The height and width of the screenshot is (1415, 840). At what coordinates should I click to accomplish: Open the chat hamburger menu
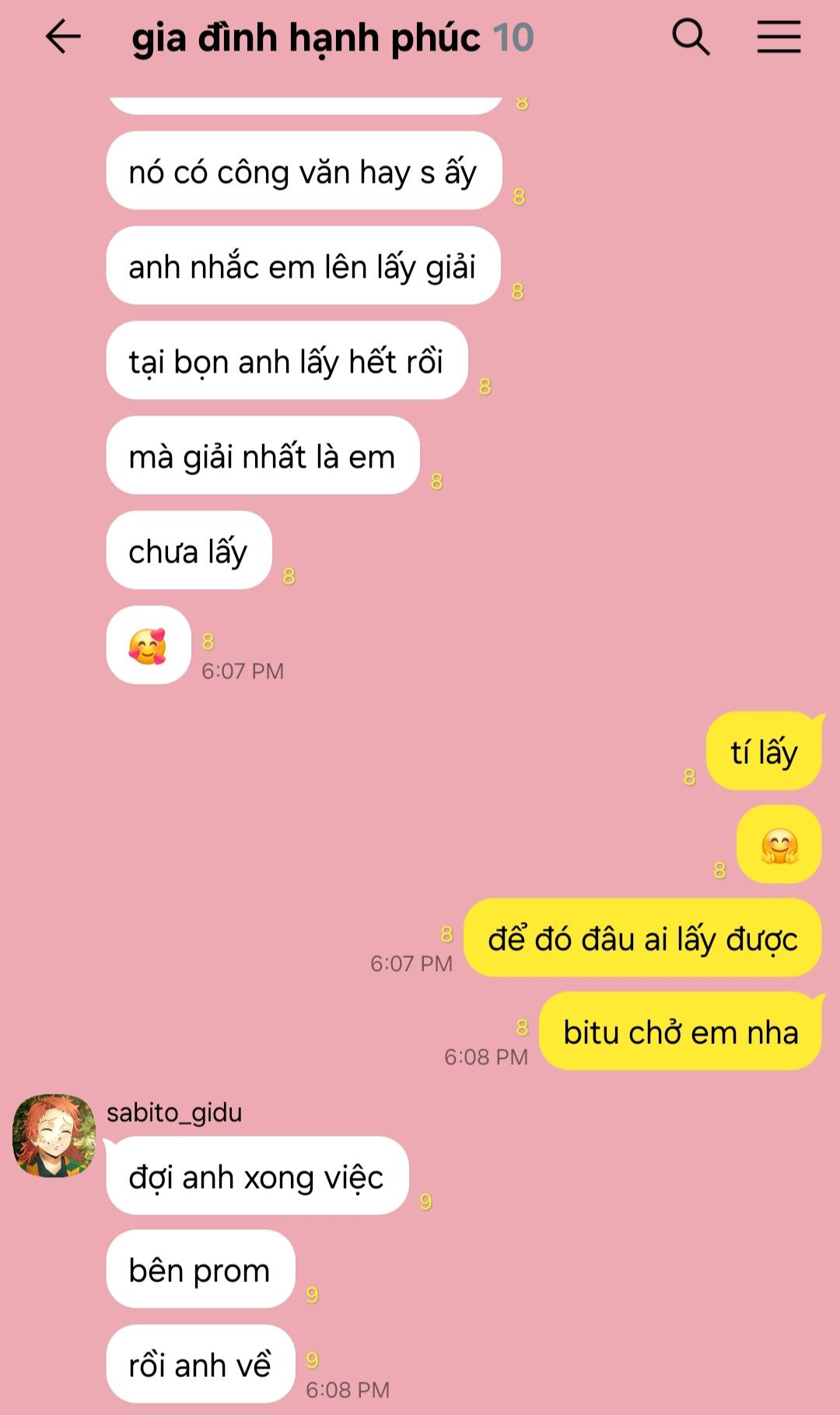(779, 37)
